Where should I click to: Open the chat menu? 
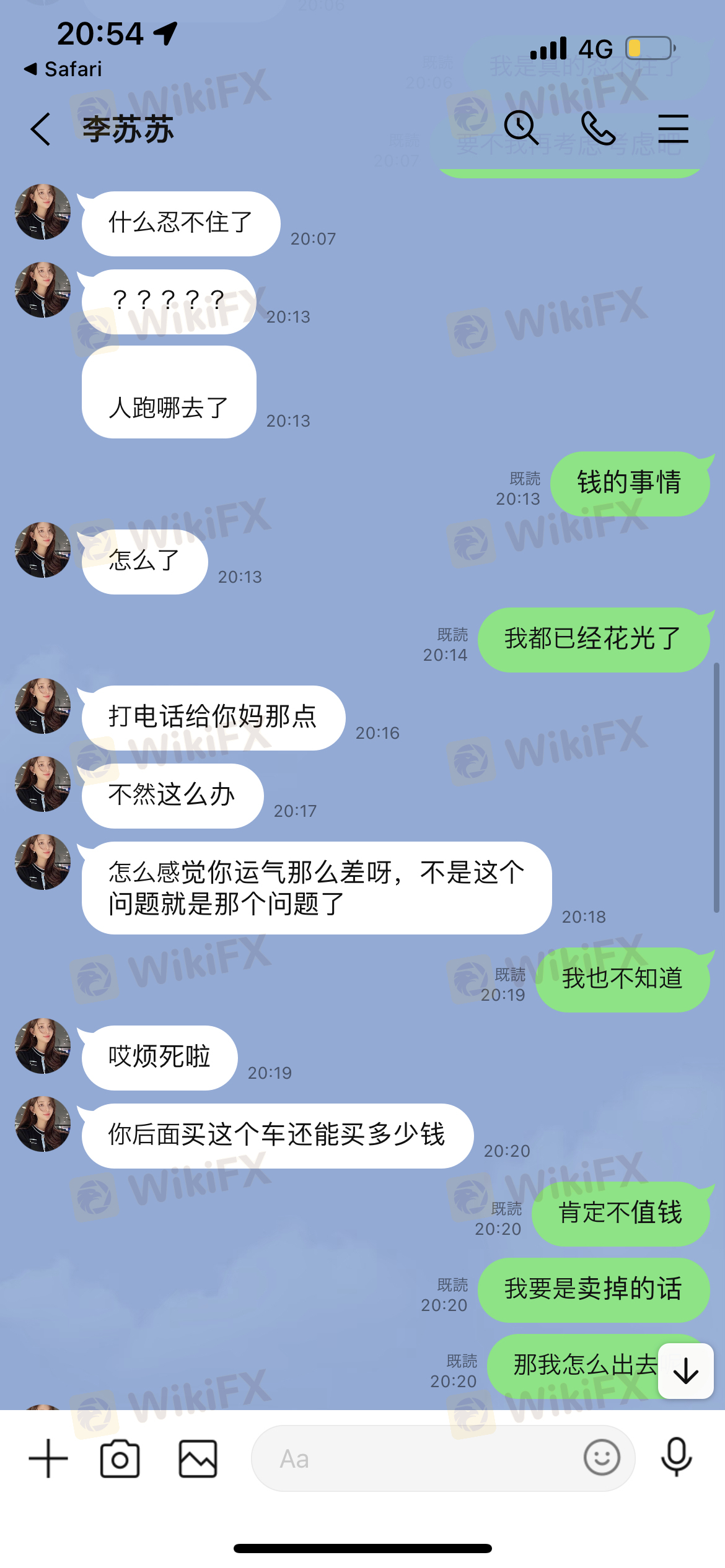[x=673, y=129]
